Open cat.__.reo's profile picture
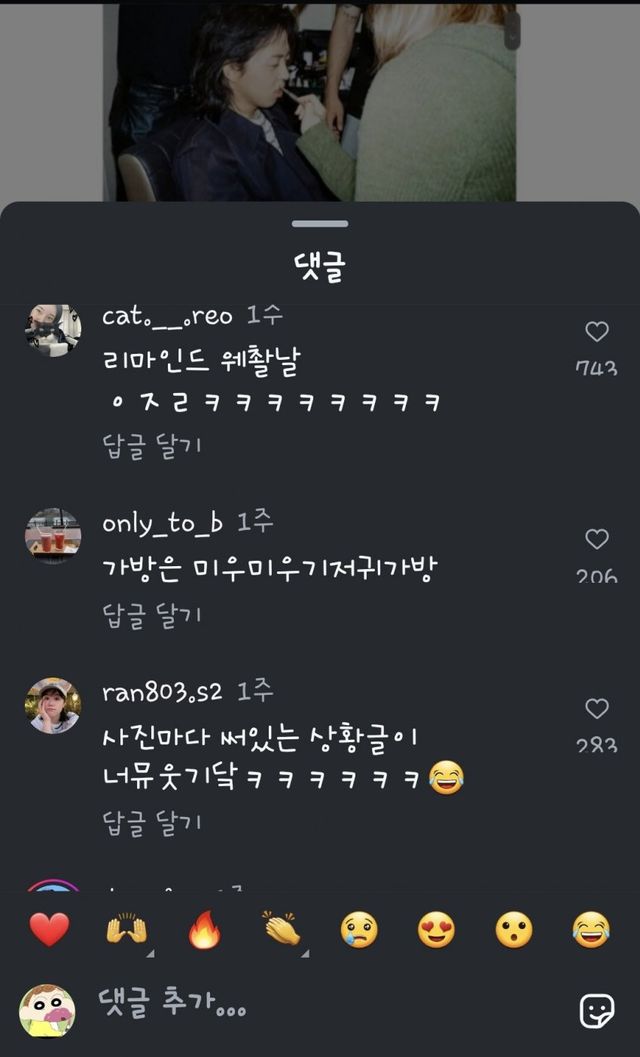Image resolution: width=640 pixels, height=1057 pixels. coord(52,330)
